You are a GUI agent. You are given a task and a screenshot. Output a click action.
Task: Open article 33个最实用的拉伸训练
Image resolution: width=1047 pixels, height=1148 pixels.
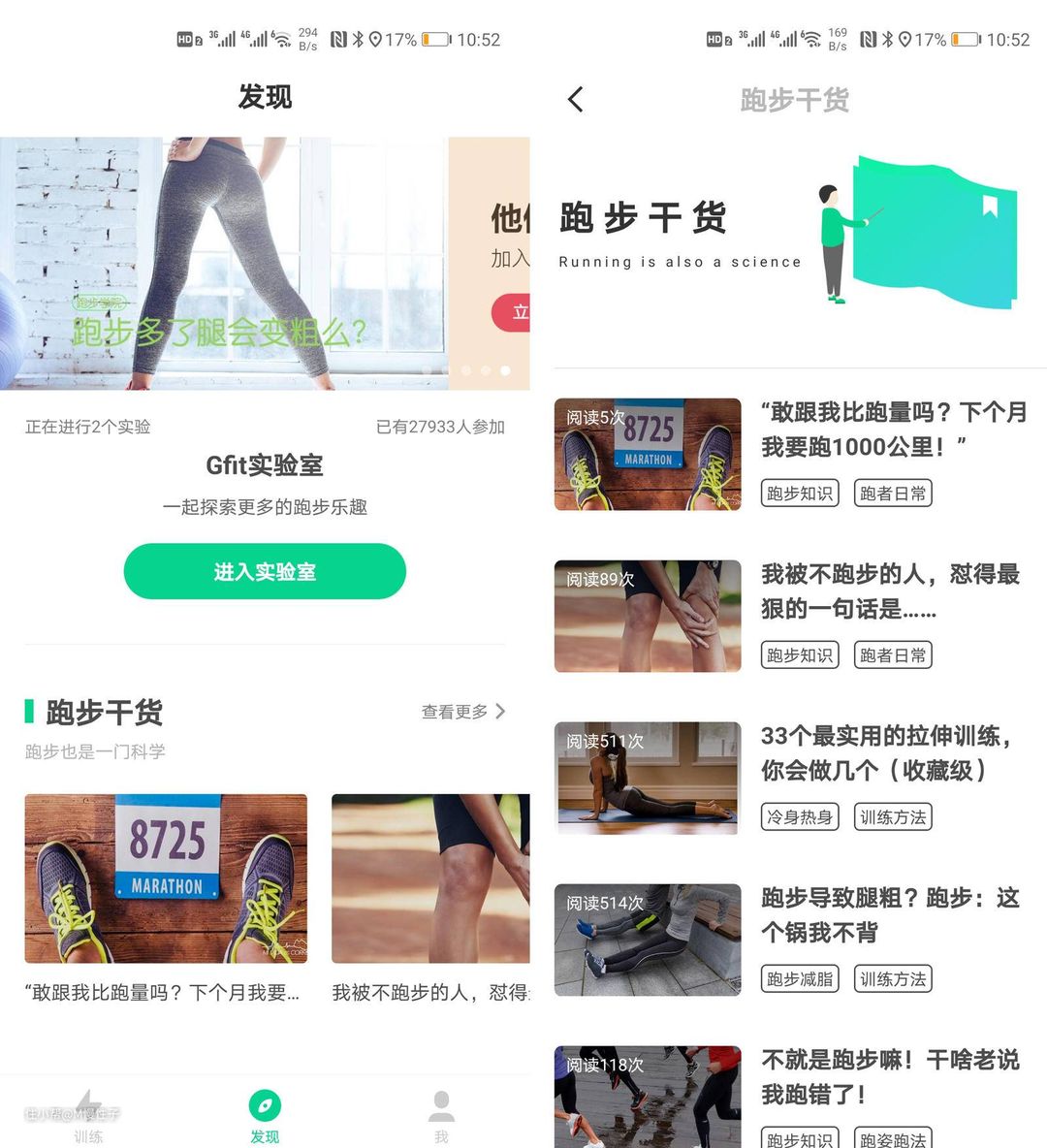(x=886, y=752)
